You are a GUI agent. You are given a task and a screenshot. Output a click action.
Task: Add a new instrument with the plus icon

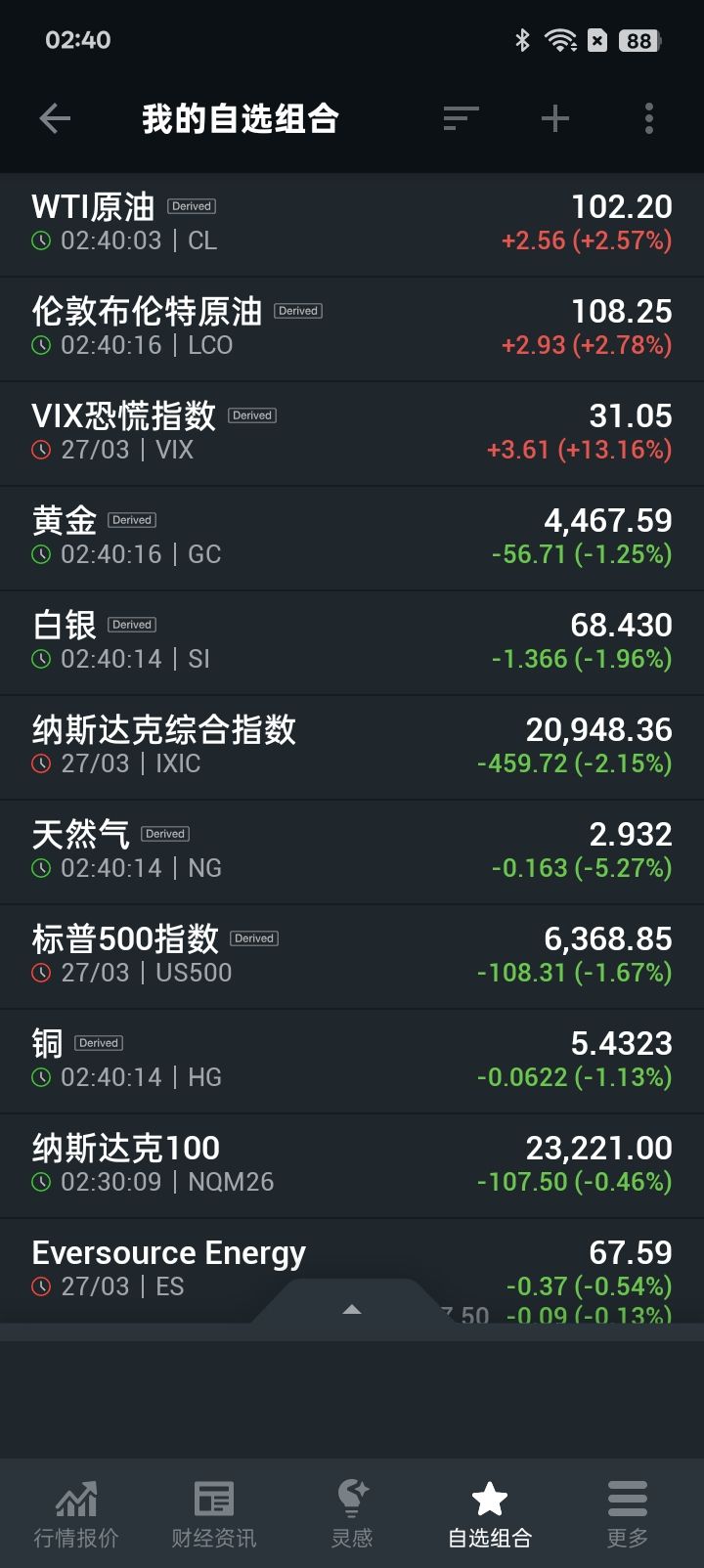point(555,119)
